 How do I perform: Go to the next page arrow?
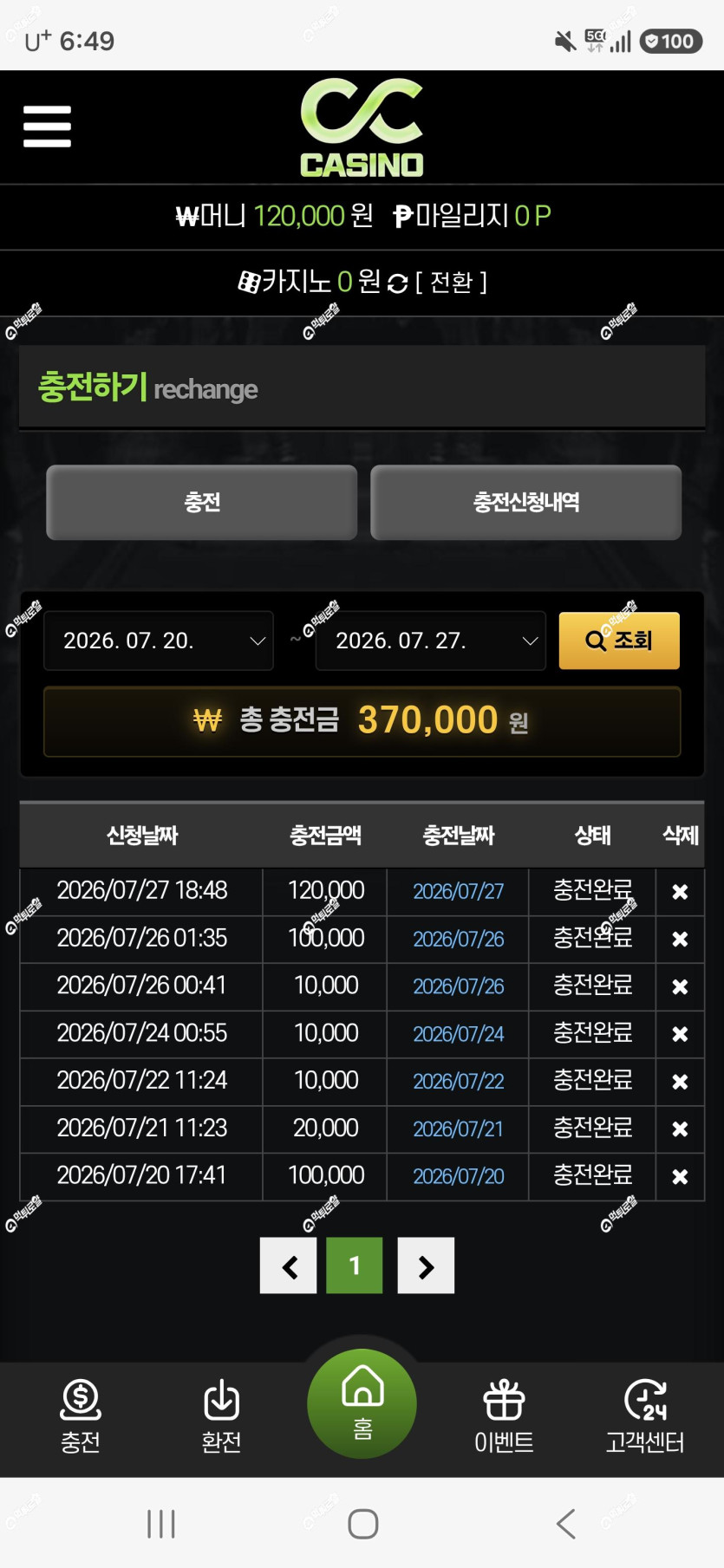(426, 1266)
